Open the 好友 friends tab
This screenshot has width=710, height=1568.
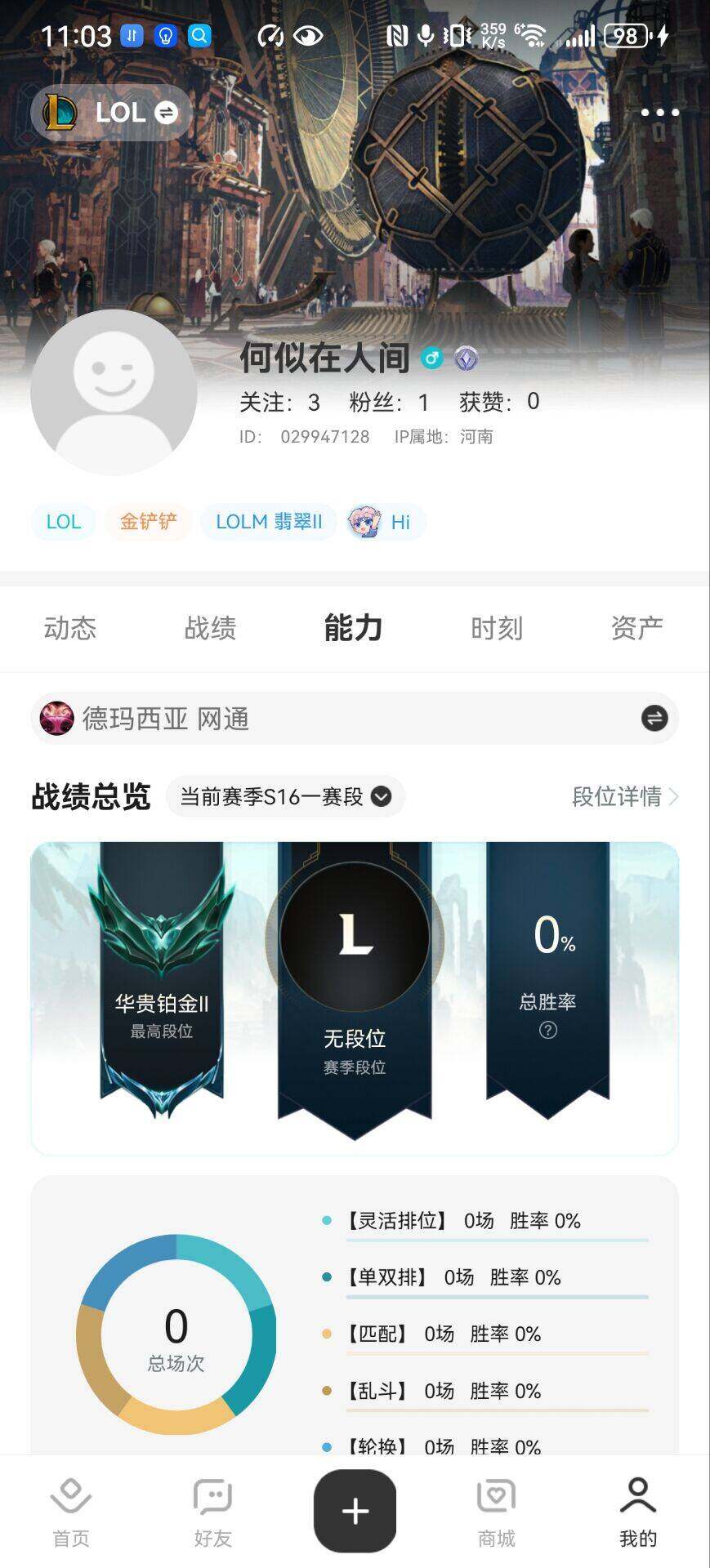(212, 1511)
